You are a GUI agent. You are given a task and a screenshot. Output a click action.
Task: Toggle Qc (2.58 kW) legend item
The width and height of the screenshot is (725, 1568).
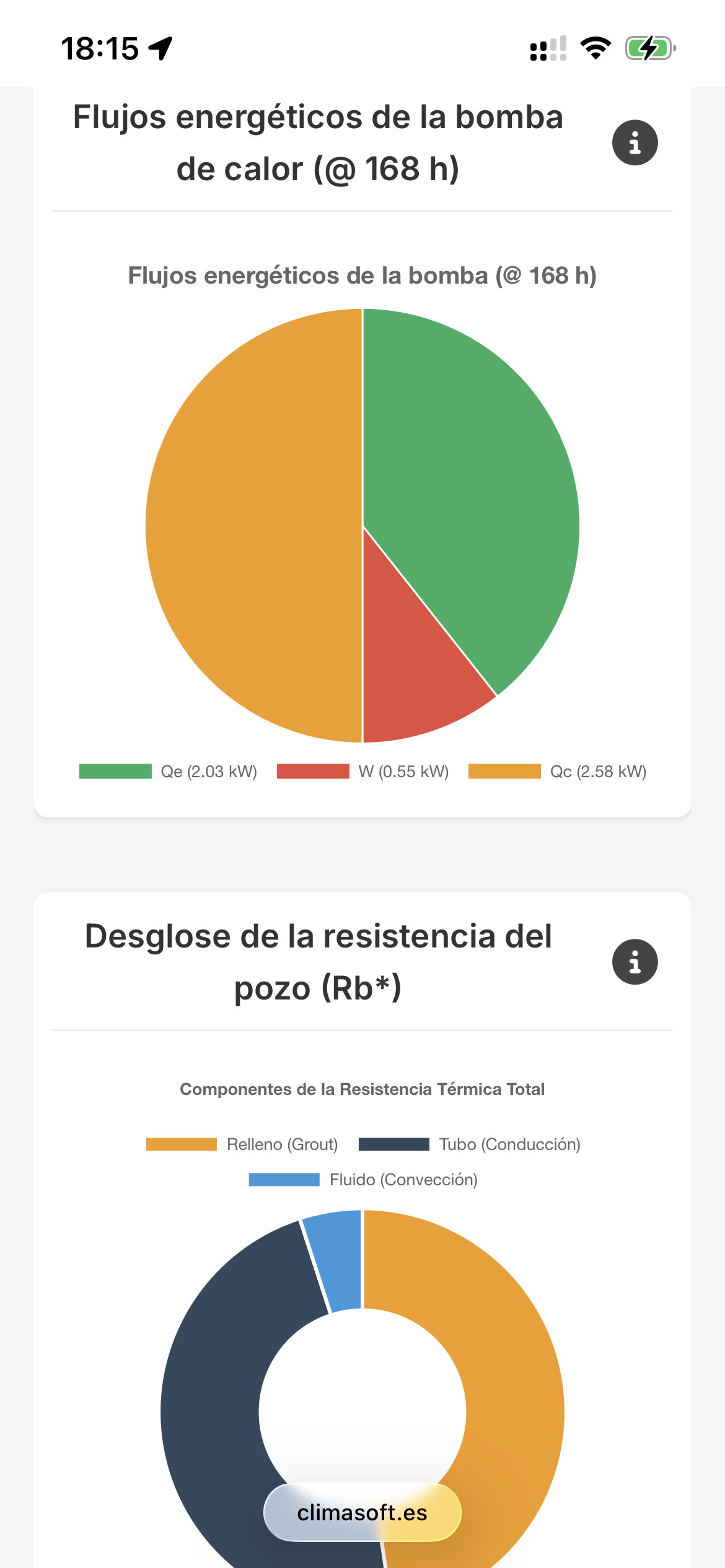click(x=558, y=772)
